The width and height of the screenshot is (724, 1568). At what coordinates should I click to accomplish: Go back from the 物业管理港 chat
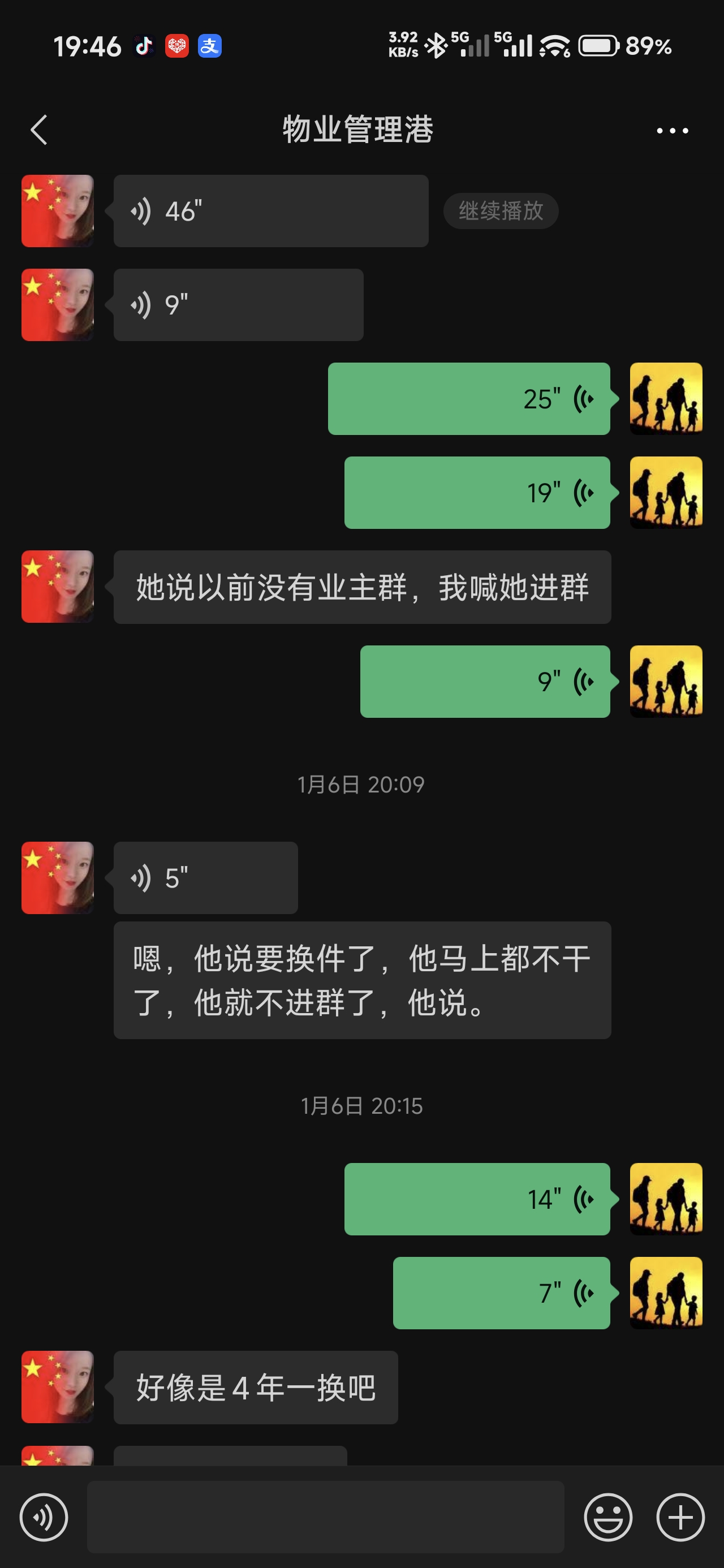[x=39, y=130]
